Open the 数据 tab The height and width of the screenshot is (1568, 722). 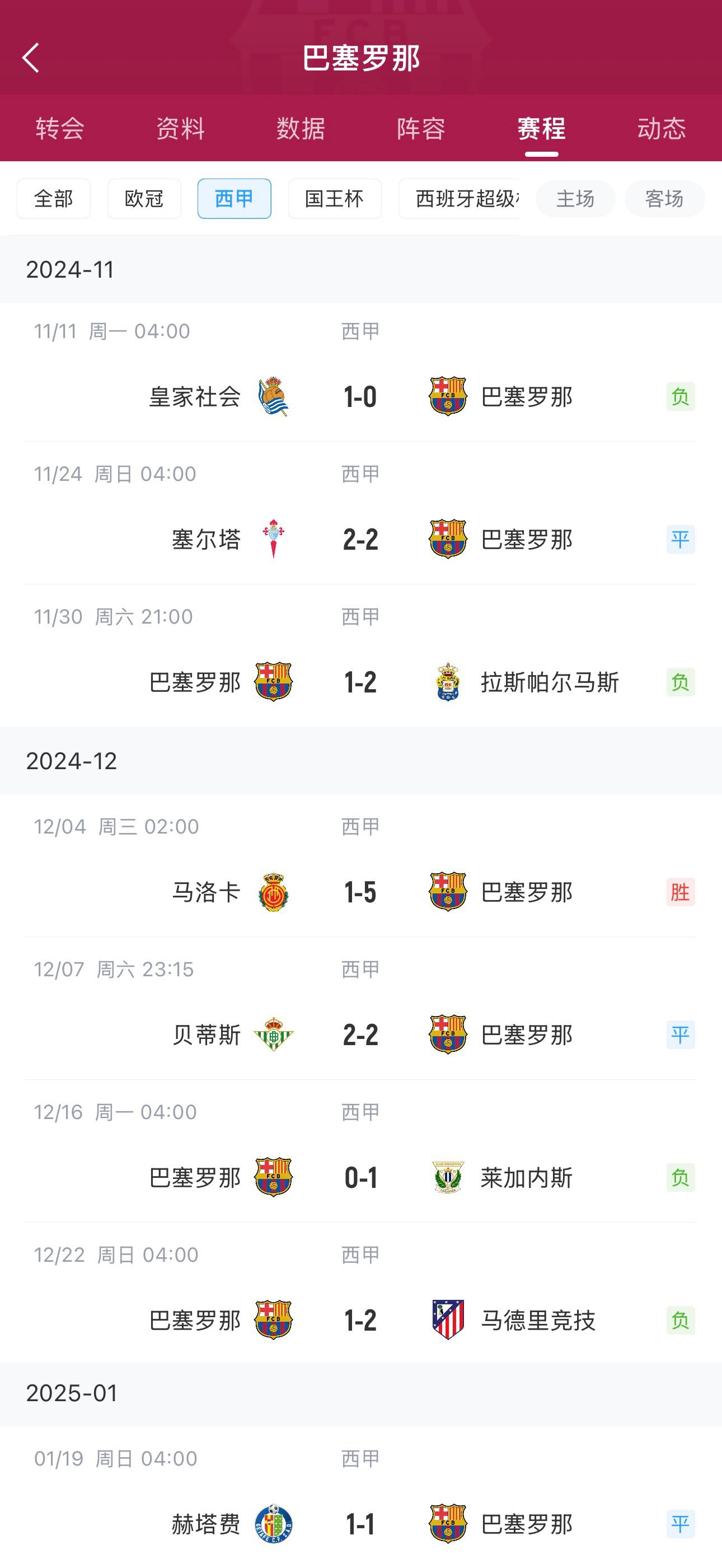pyautogui.click(x=300, y=128)
